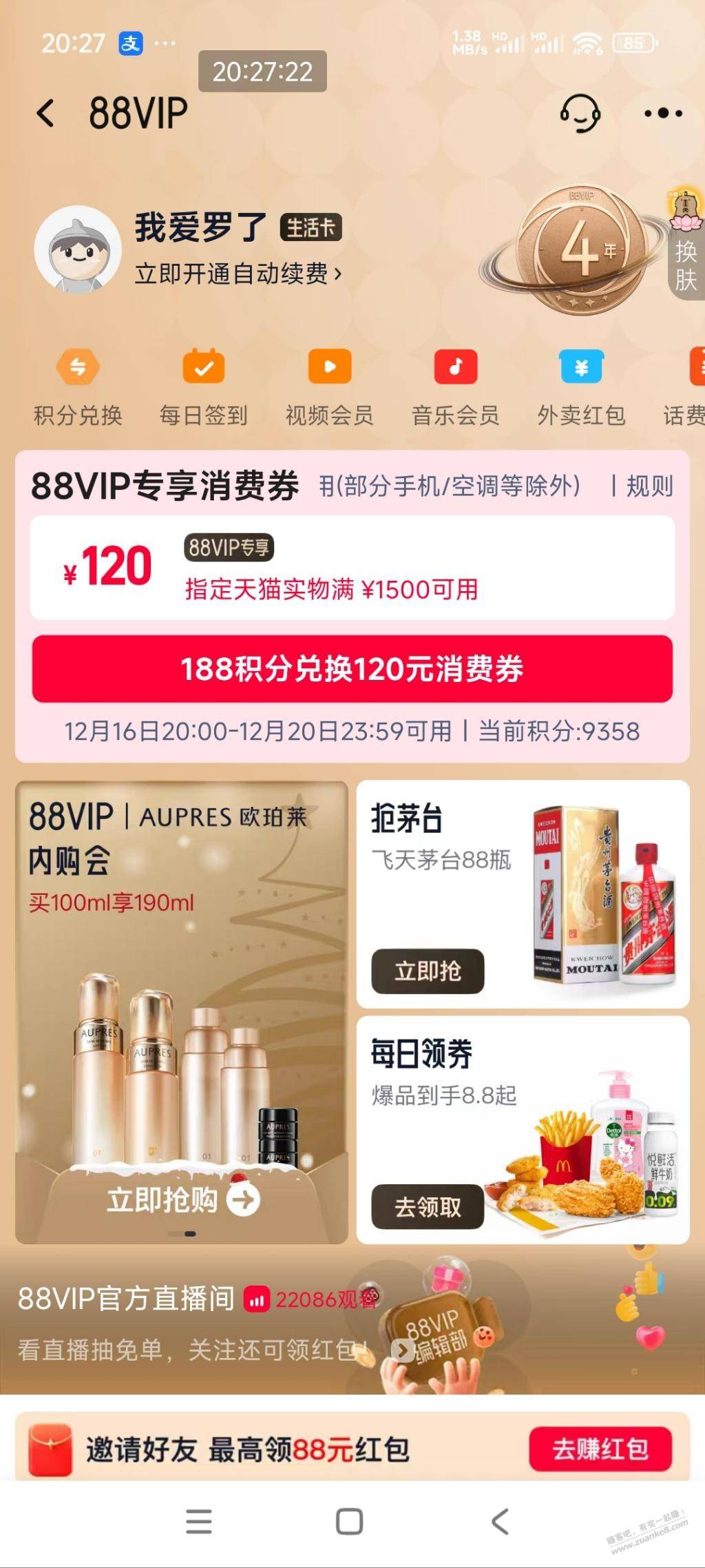Open 积分兑换 shortcut

pyautogui.click(x=78, y=387)
